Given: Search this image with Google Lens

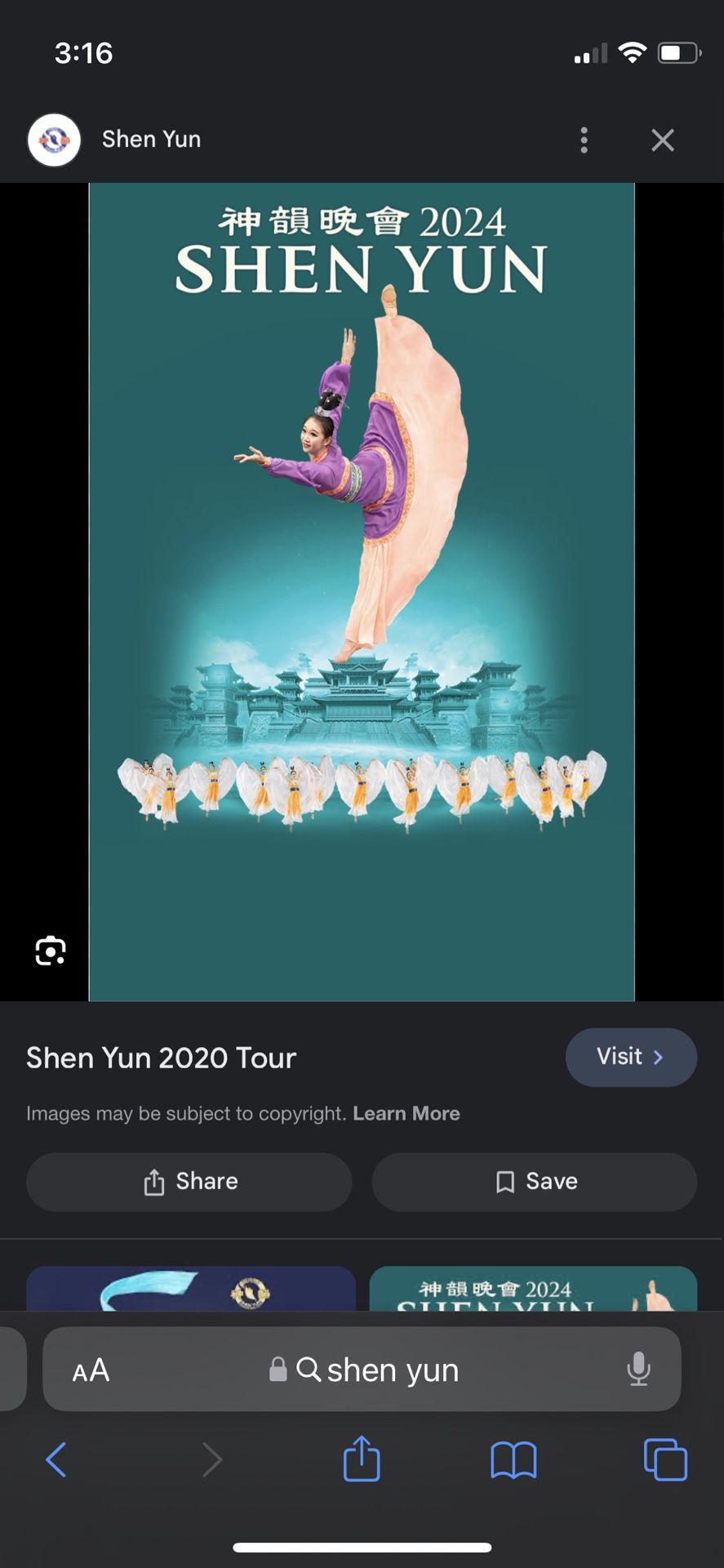Looking at the screenshot, I should point(51,951).
